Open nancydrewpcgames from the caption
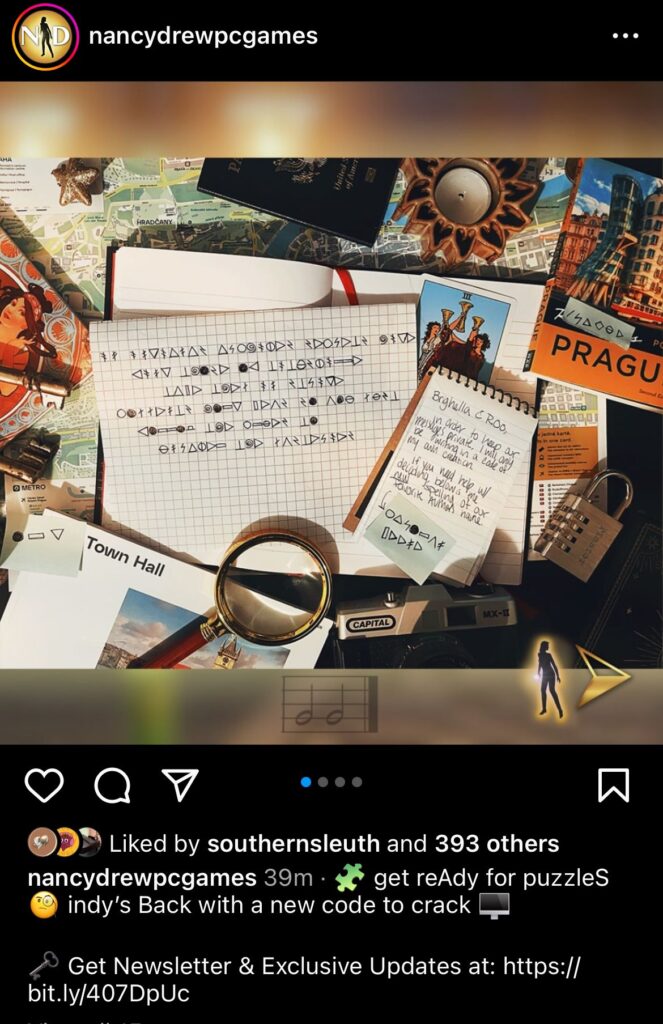This screenshot has height=1024, width=663. pyautogui.click(x=142, y=878)
